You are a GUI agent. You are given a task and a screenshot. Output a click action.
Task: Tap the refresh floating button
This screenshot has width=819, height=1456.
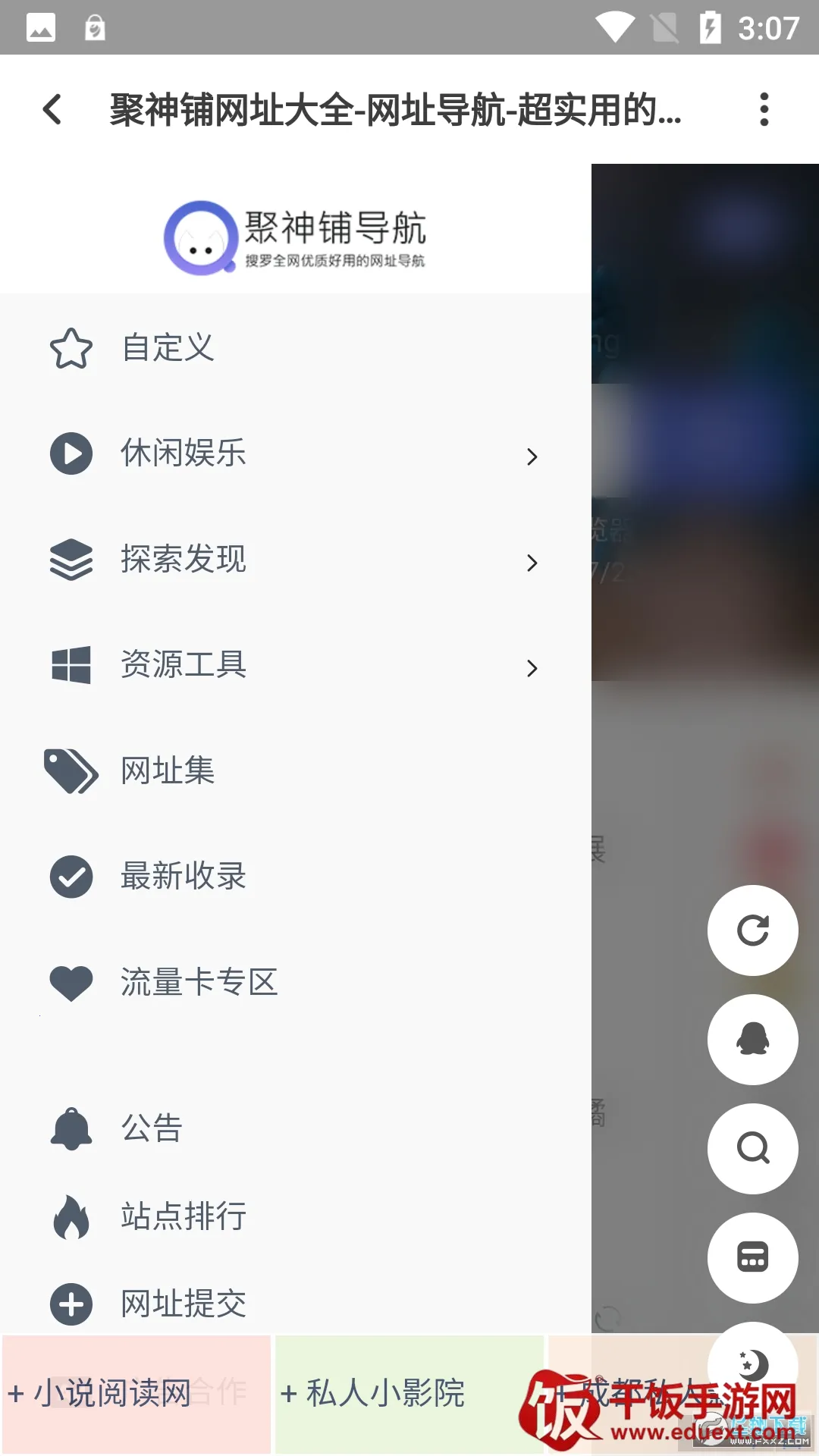point(752,930)
